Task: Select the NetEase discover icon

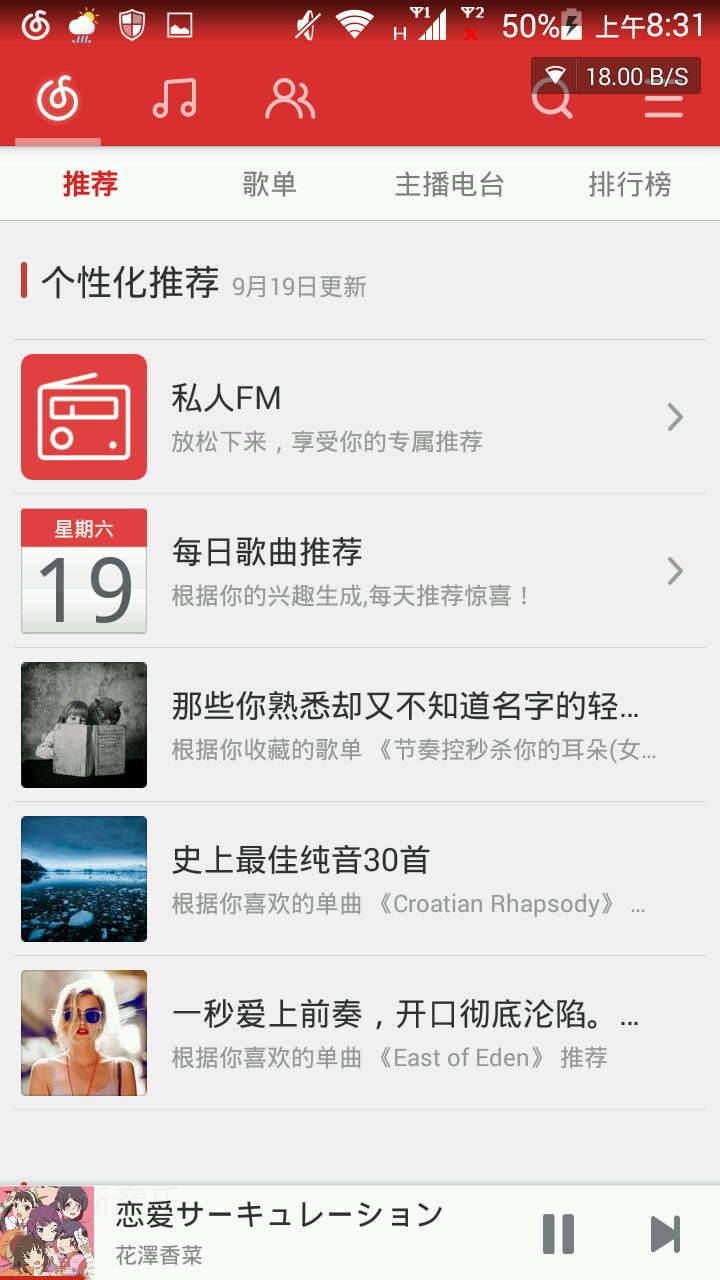Action: tap(58, 99)
